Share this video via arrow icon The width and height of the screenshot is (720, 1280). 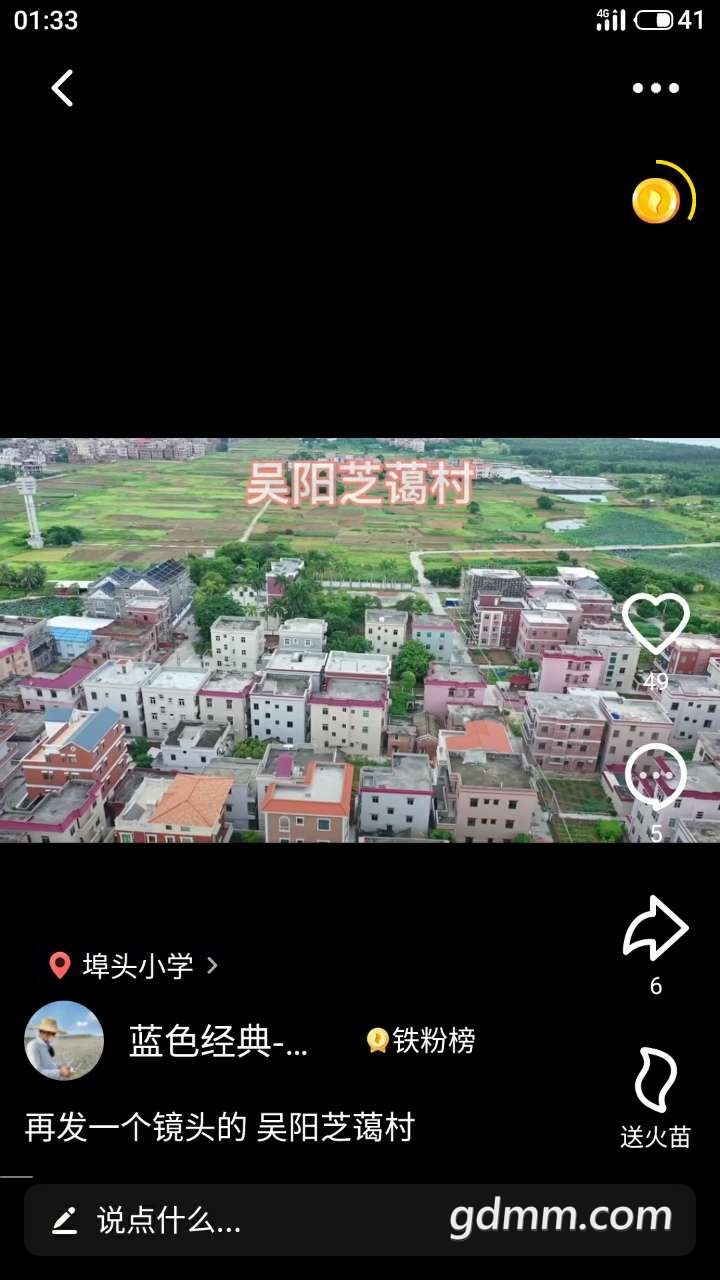656,930
